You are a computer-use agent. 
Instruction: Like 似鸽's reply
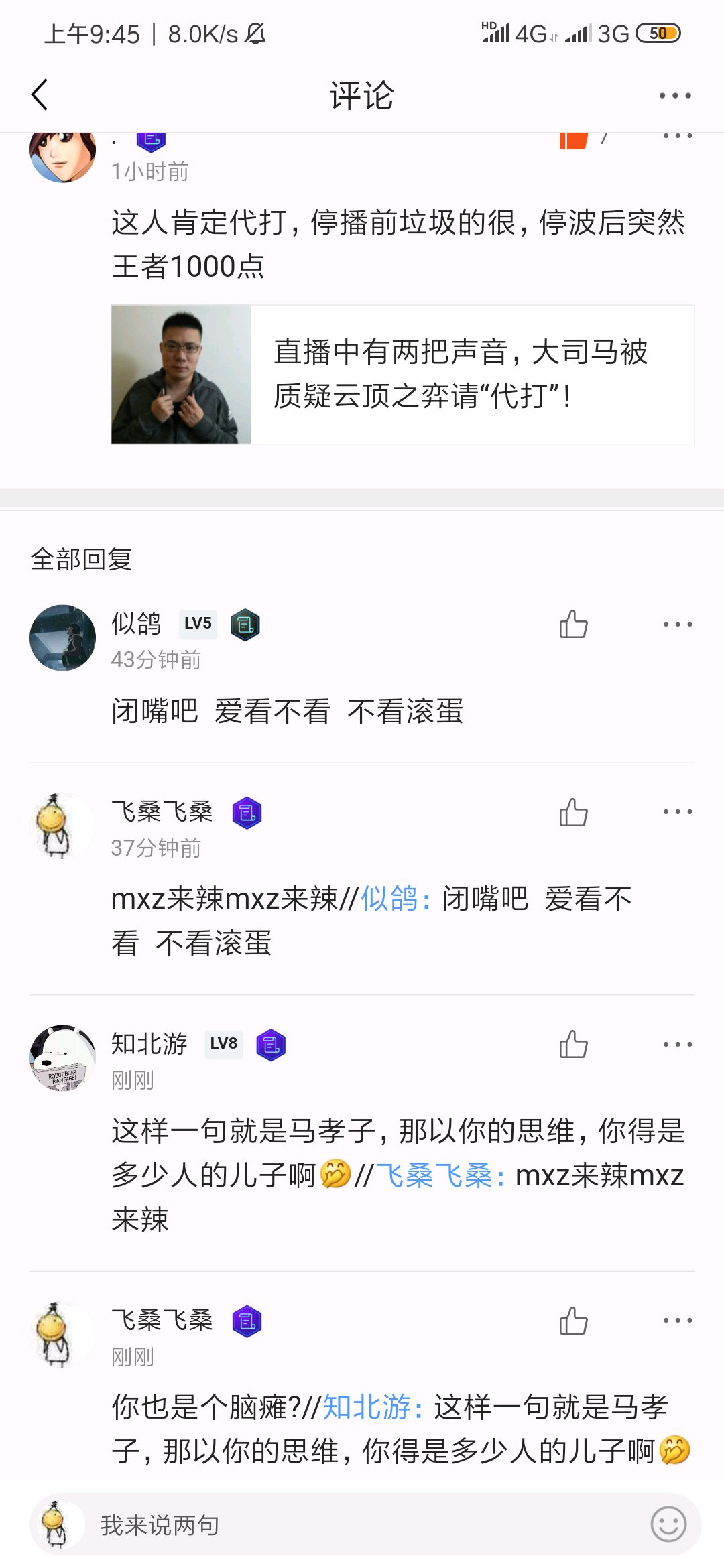(573, 625)
